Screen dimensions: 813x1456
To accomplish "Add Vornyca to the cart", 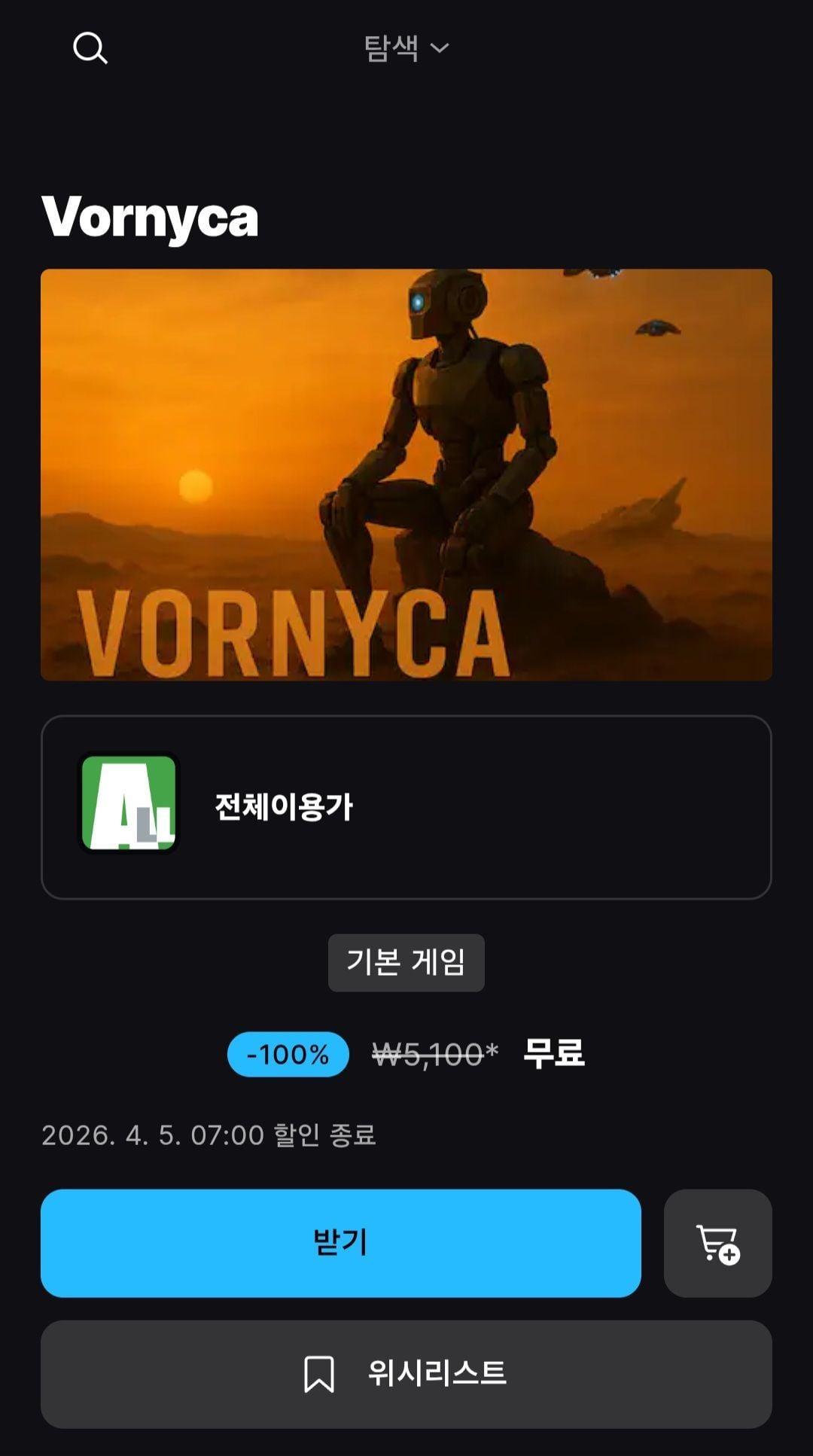I will click(717, 1242).
